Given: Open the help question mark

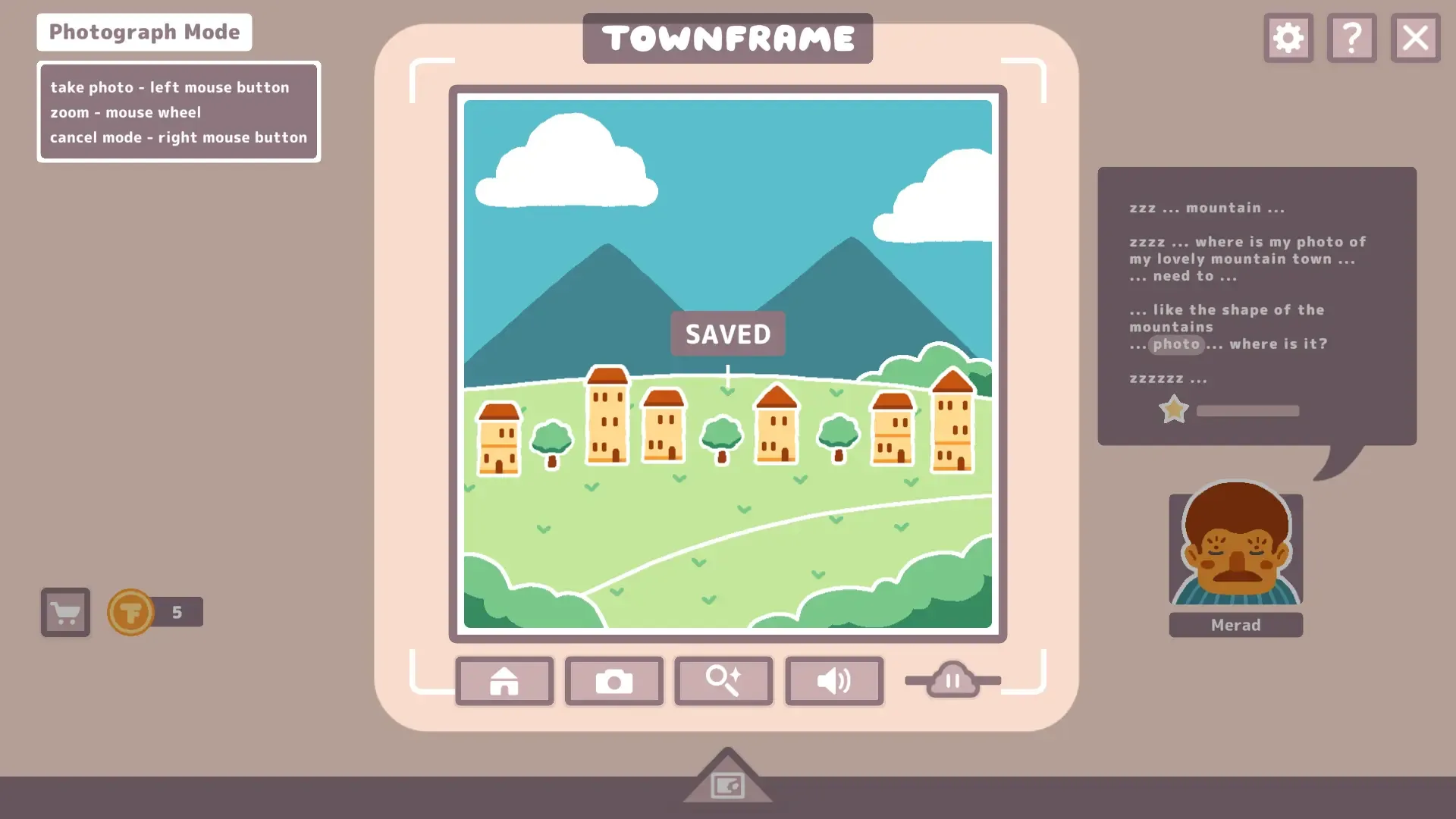Looking at the screenshot, I should tap(1351, 37).
